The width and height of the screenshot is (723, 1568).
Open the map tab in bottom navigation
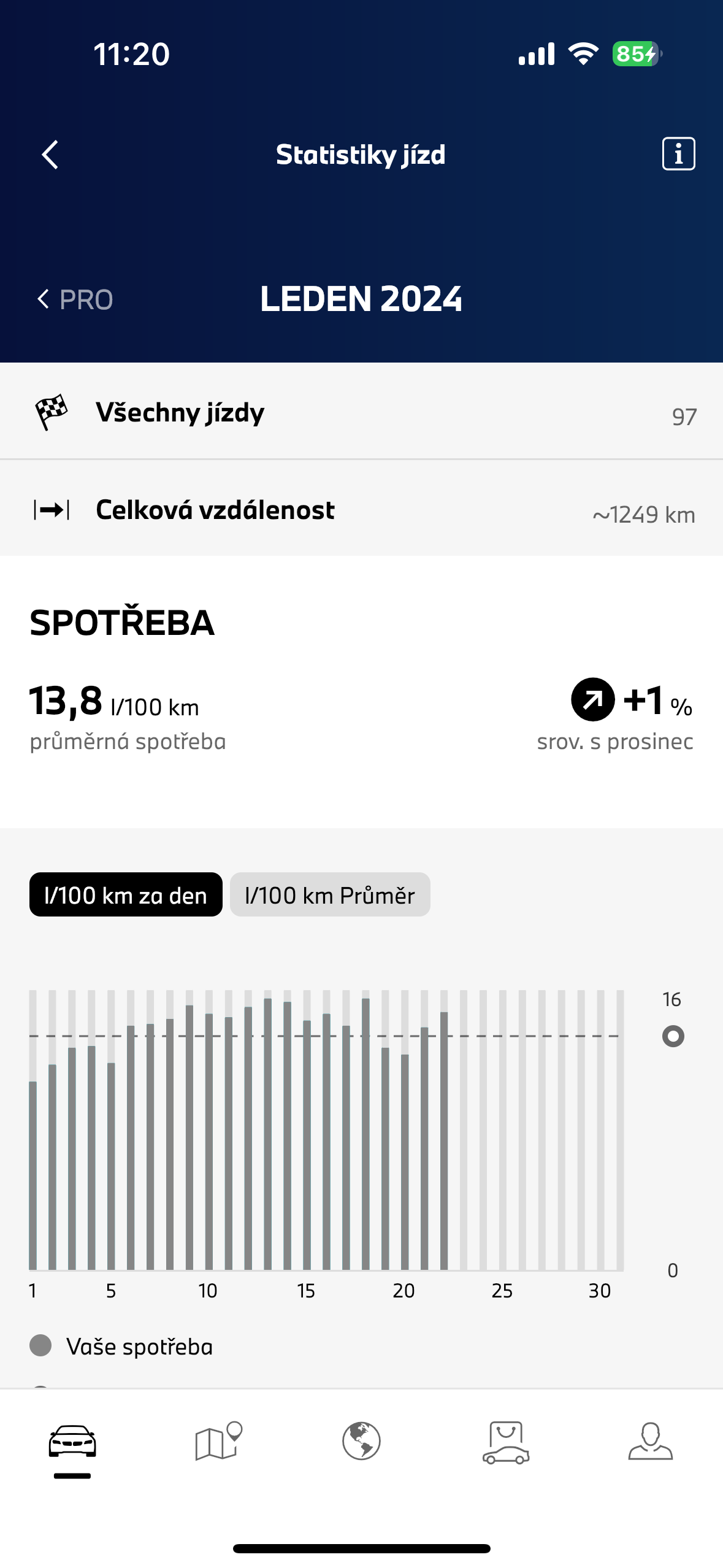218,1440
